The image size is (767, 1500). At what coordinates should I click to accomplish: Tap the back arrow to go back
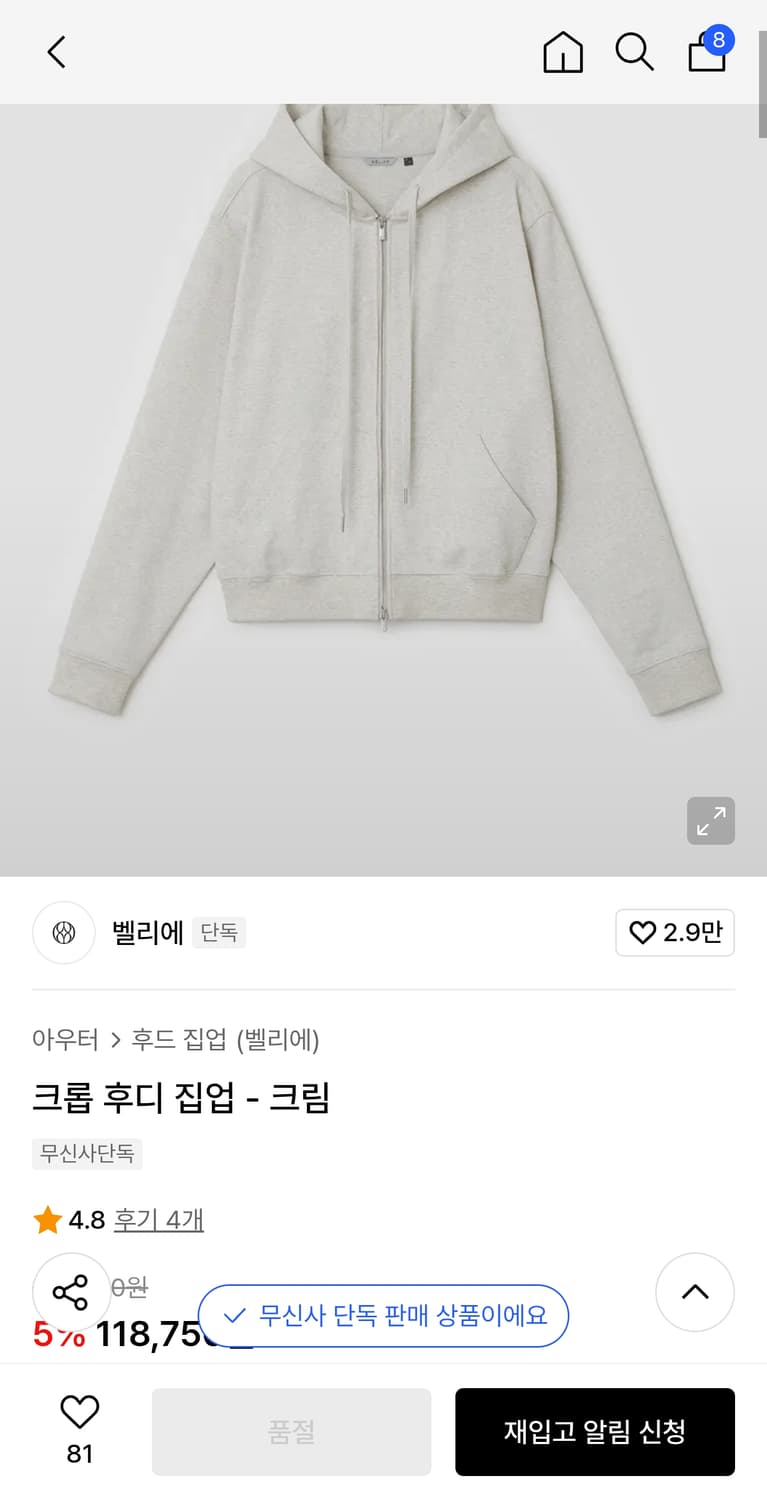(55, 52)
